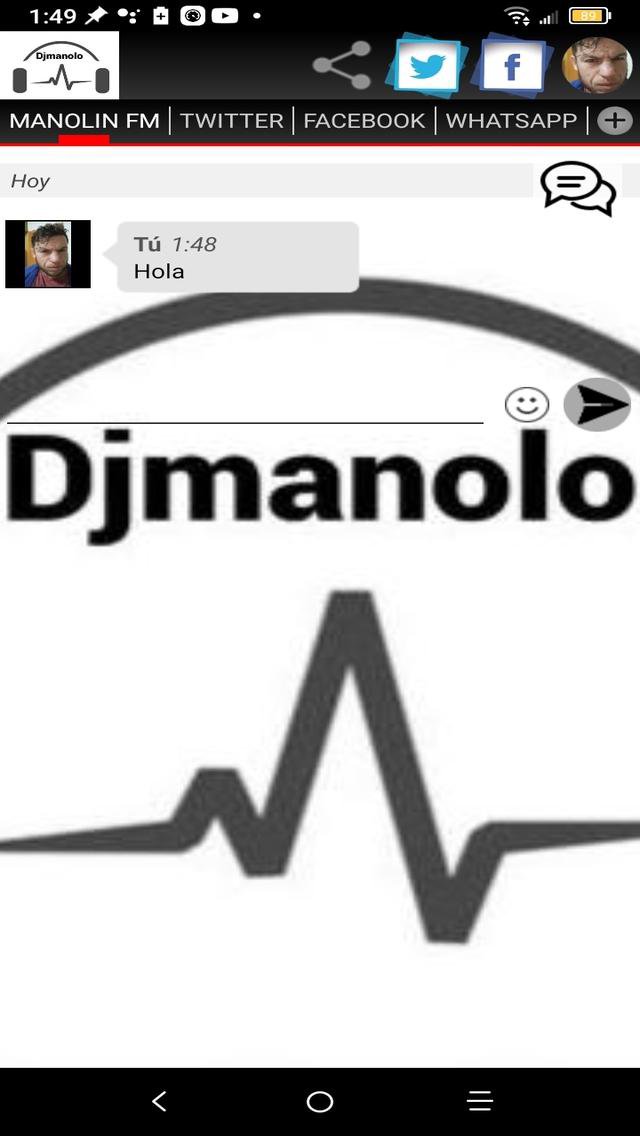The width and height of the screenshot is (640, 1136).
Task: Open the Facebook icon in the header
Action: pyautogui.click(x=511, y=67)
